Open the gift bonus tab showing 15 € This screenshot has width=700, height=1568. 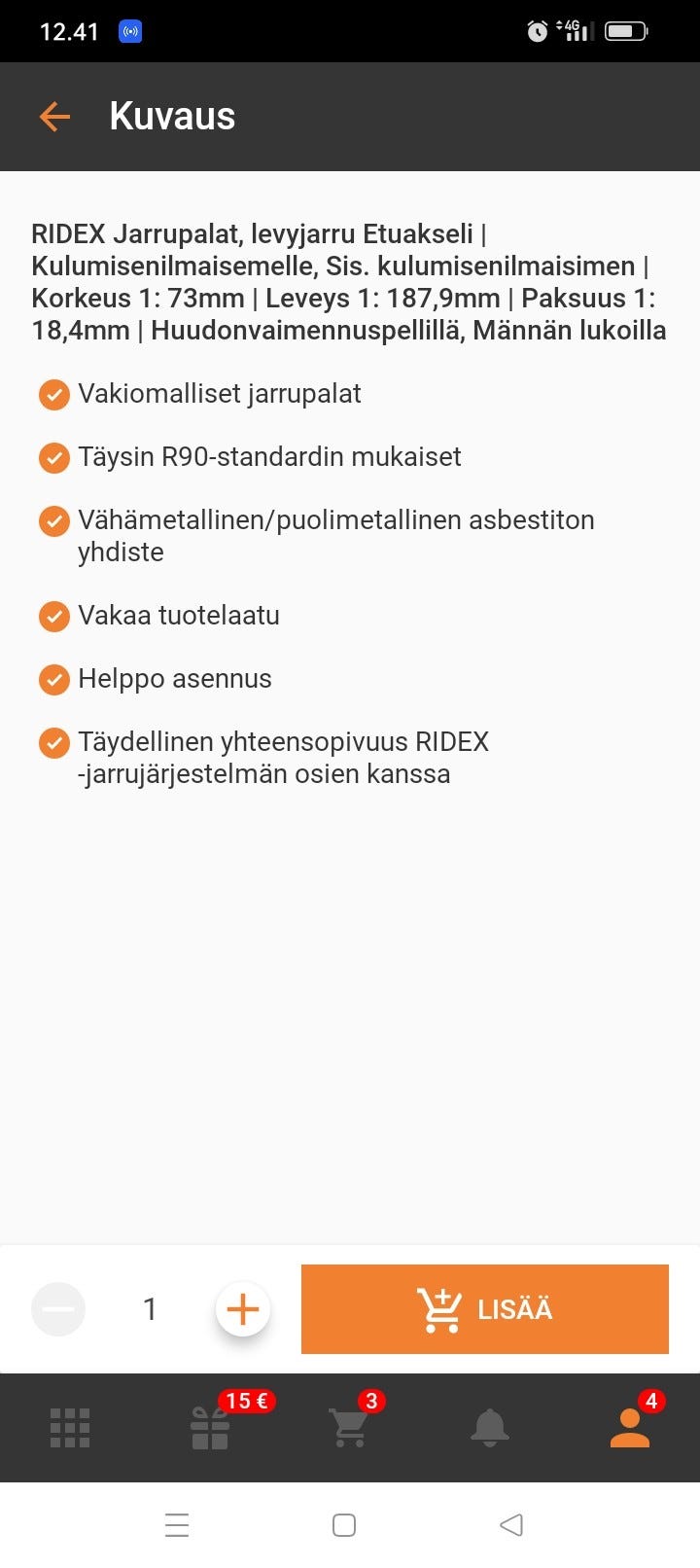coord(210,1427)
